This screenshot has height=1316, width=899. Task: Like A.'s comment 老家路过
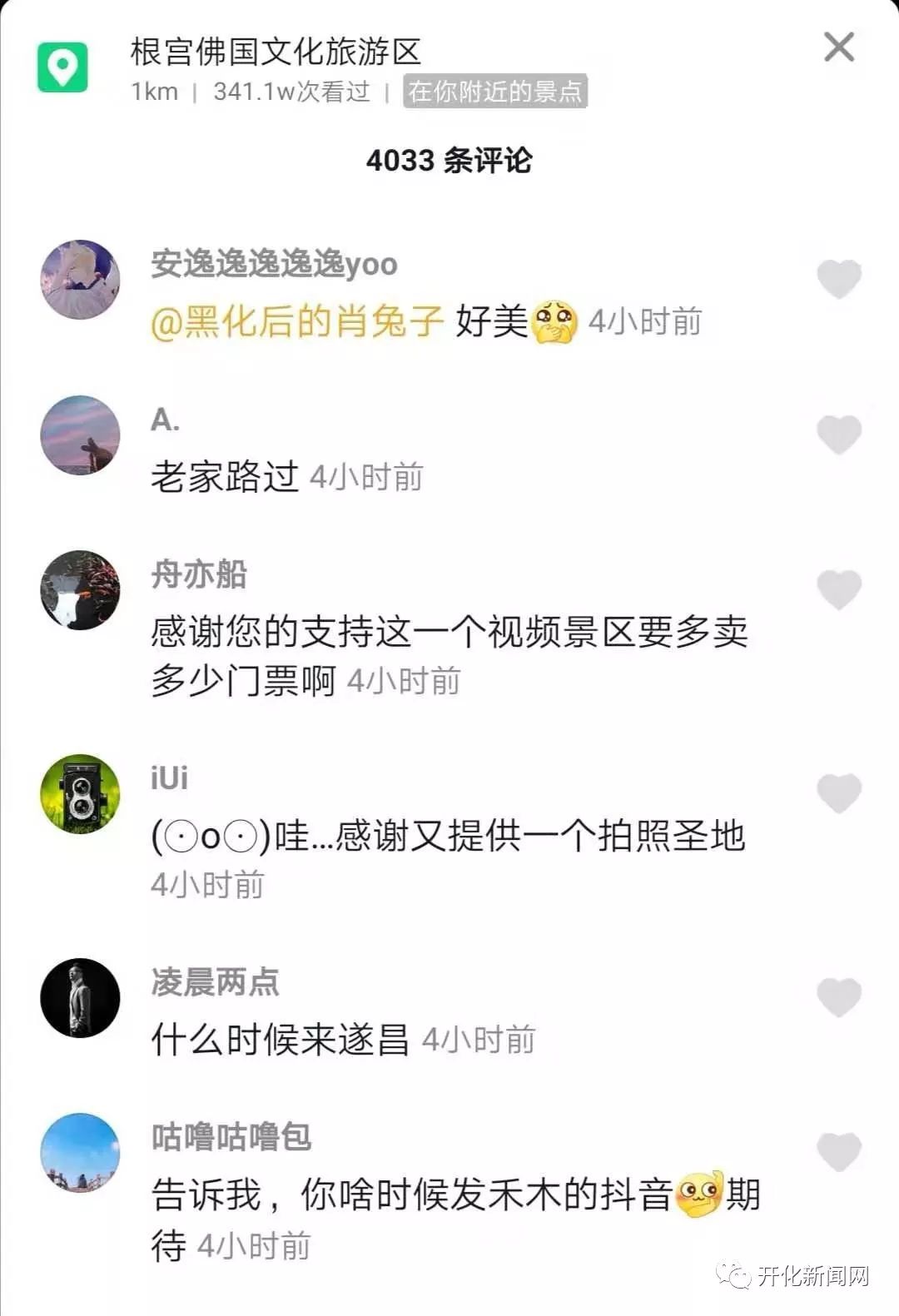click(838, 434)
